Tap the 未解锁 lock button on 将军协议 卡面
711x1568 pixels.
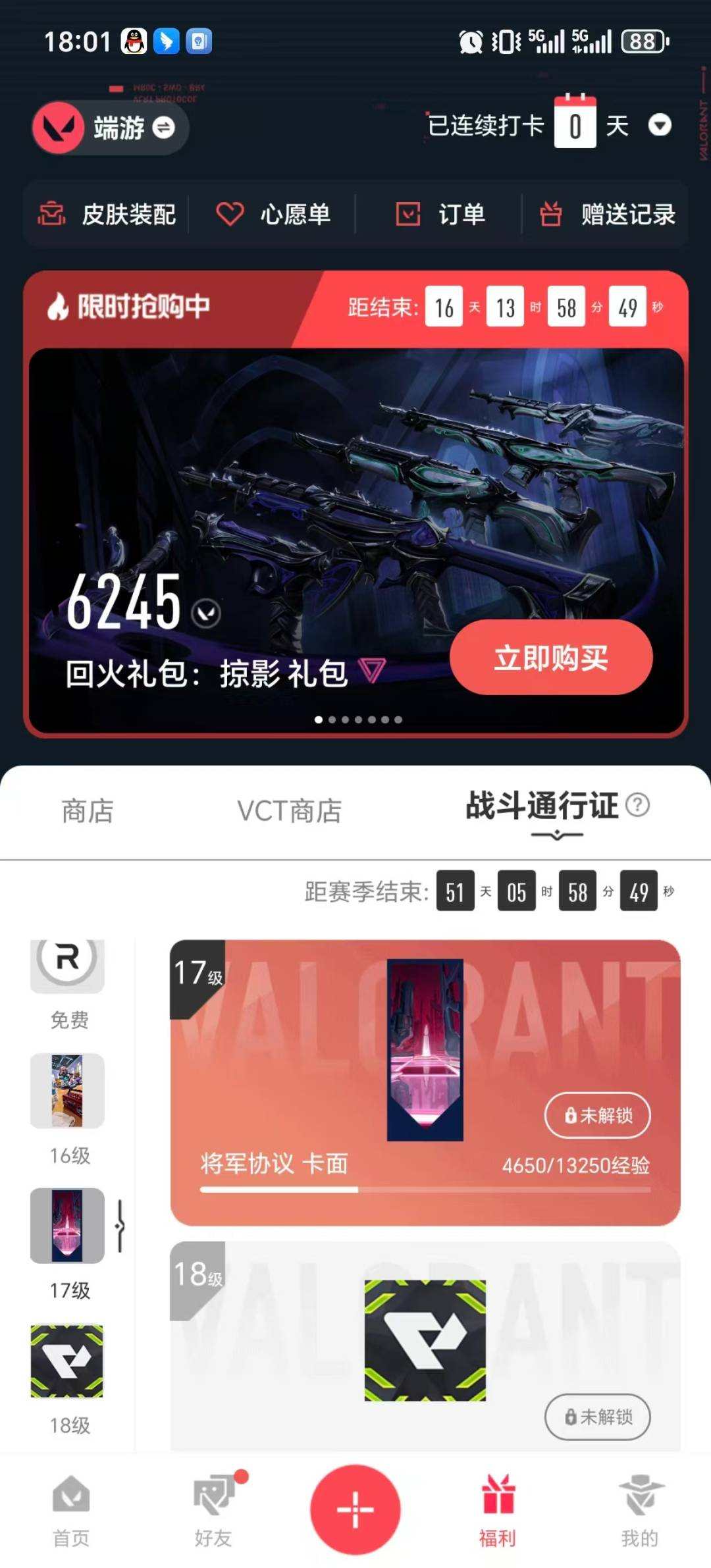click(597, 1115)
